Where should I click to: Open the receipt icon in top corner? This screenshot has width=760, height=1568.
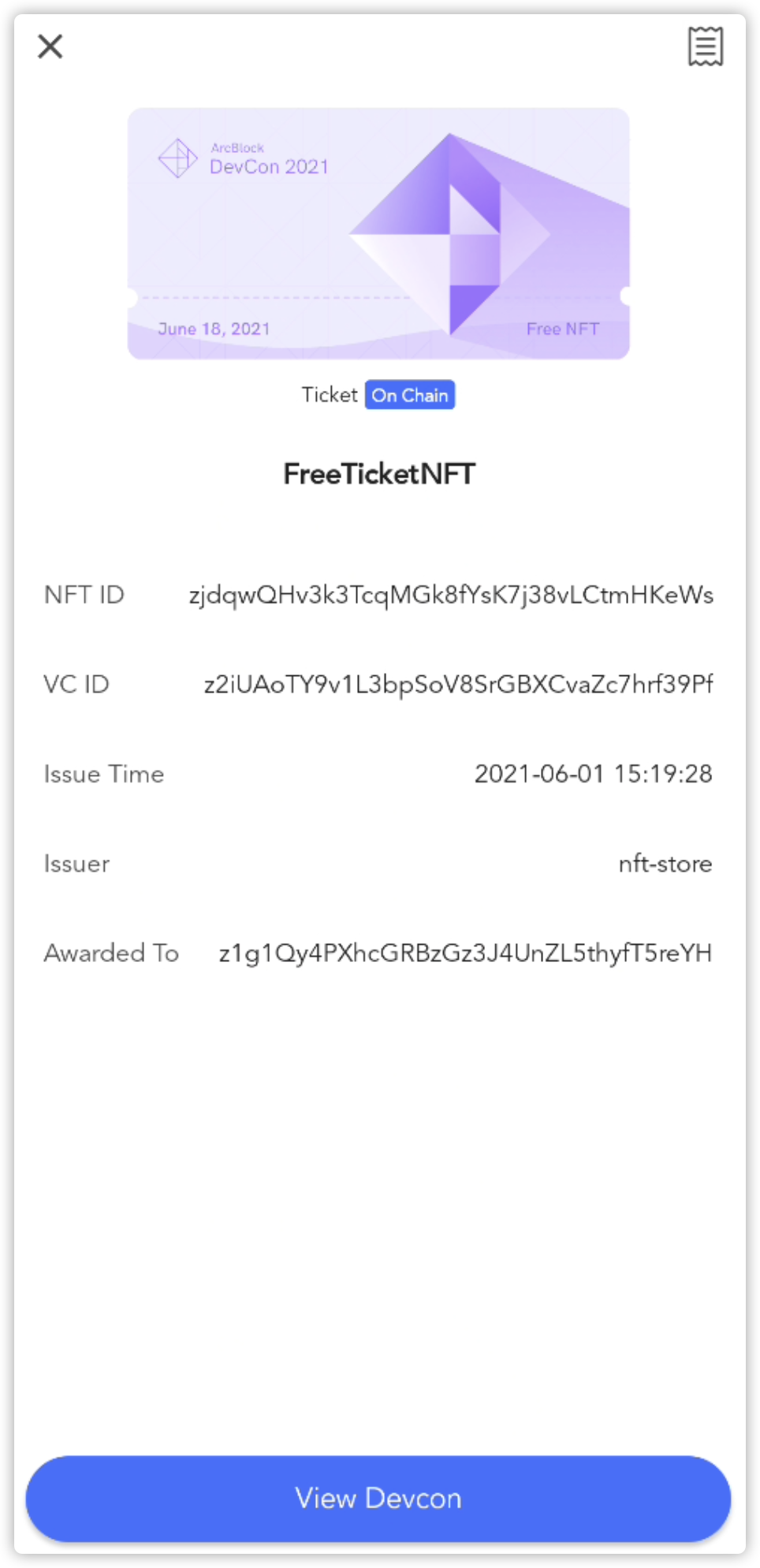point(705,46)
